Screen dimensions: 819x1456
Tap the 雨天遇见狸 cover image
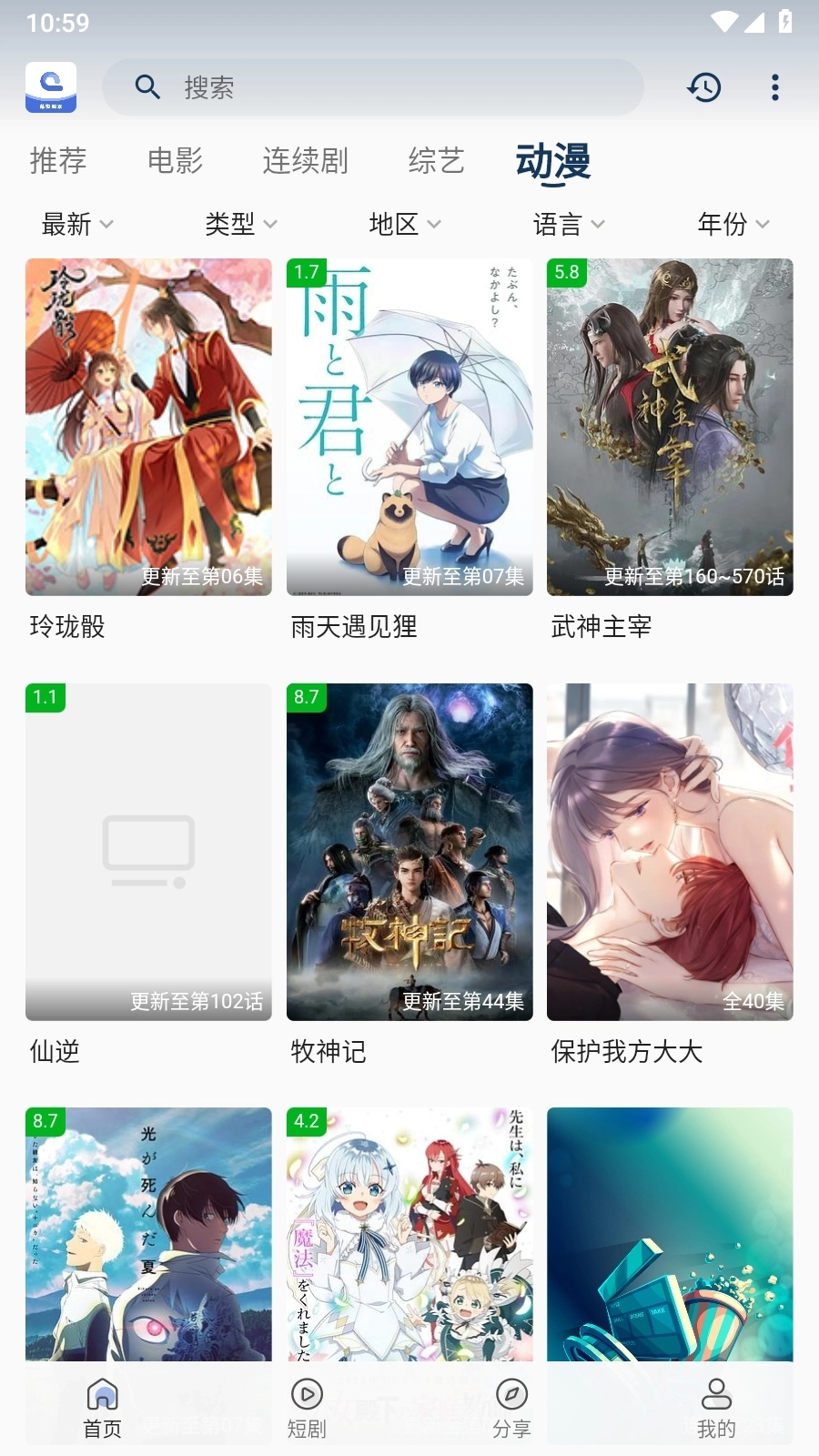coord(409,428)
